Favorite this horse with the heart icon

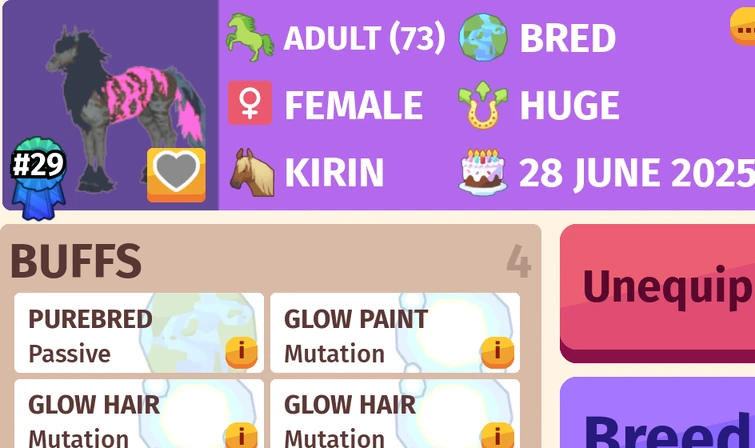point(176,174)
